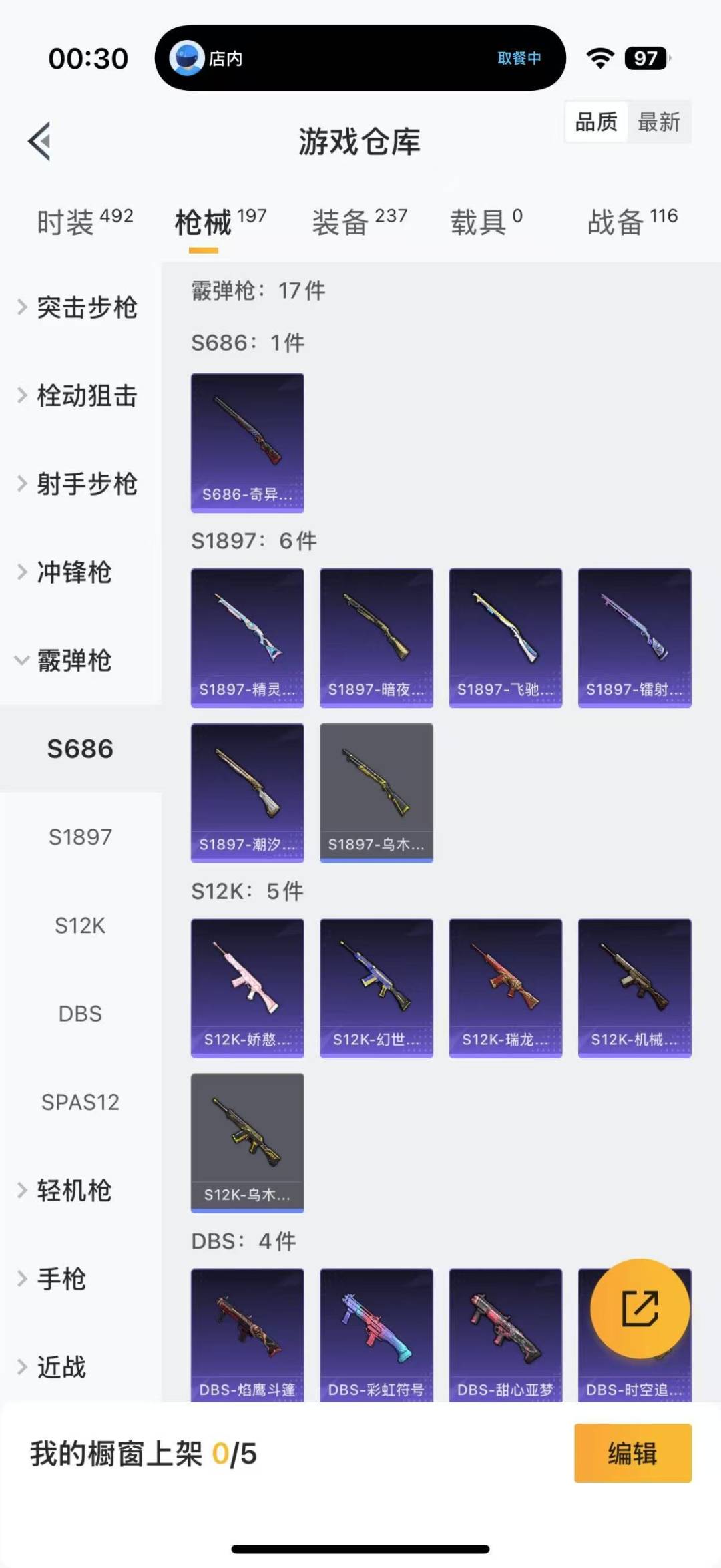This screenshot has height=1568, width=721.
Task: Expand the 突击步枪 category
Action: [79, 307]
